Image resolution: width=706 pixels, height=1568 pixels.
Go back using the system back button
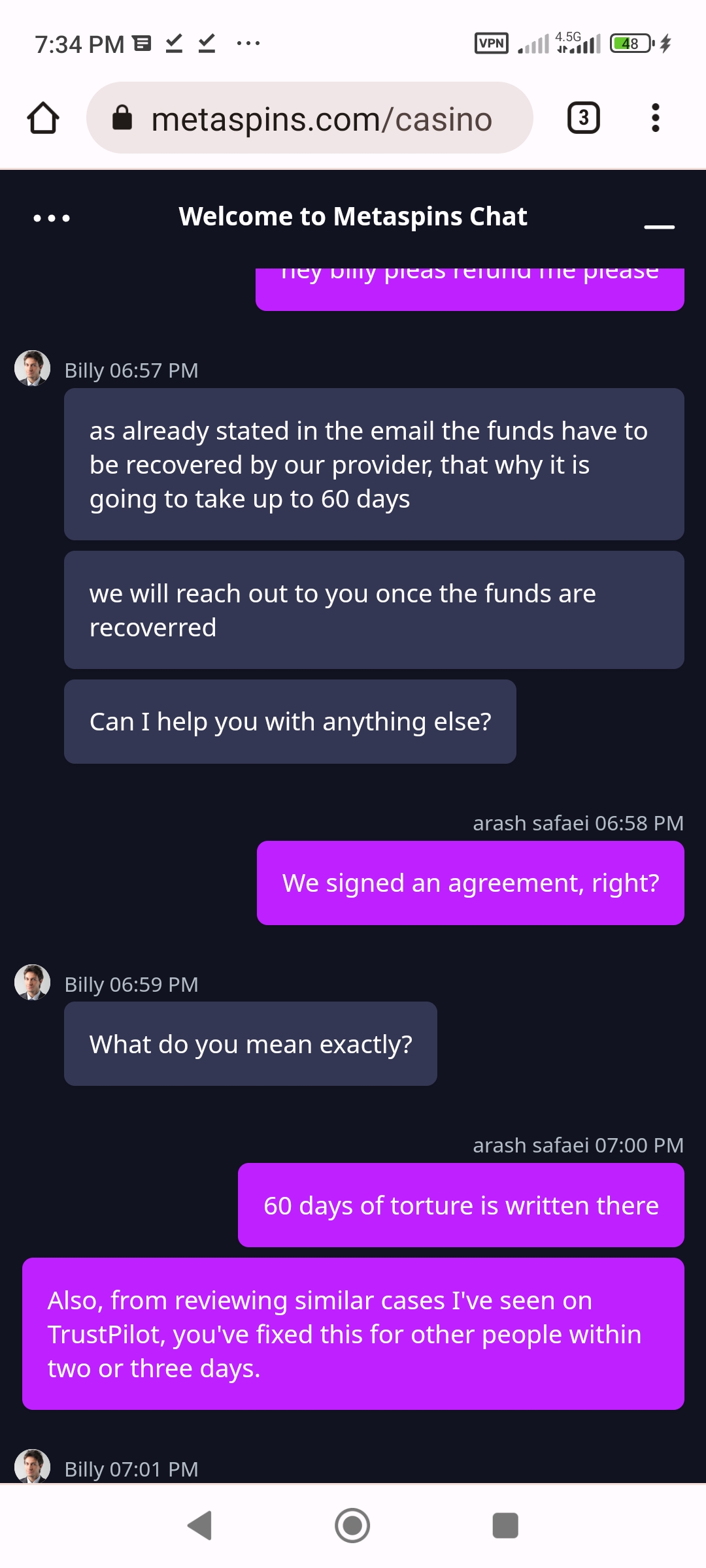pyautogui.click(x=199, y=1526)
